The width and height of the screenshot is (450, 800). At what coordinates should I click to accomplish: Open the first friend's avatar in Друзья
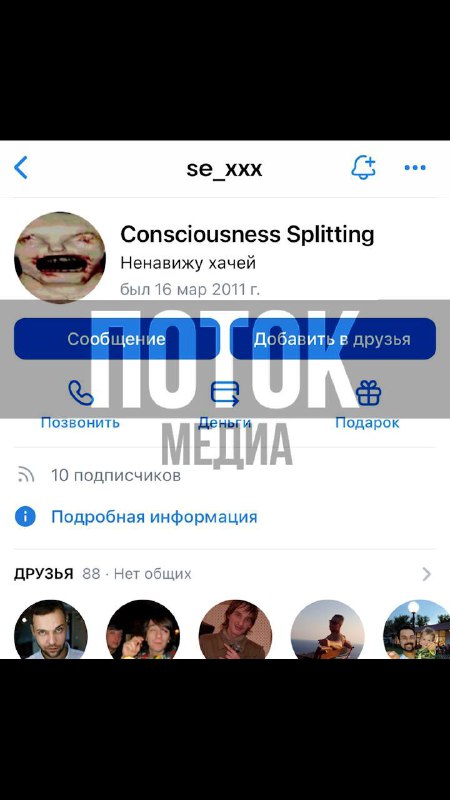click(x=51, y=630)
